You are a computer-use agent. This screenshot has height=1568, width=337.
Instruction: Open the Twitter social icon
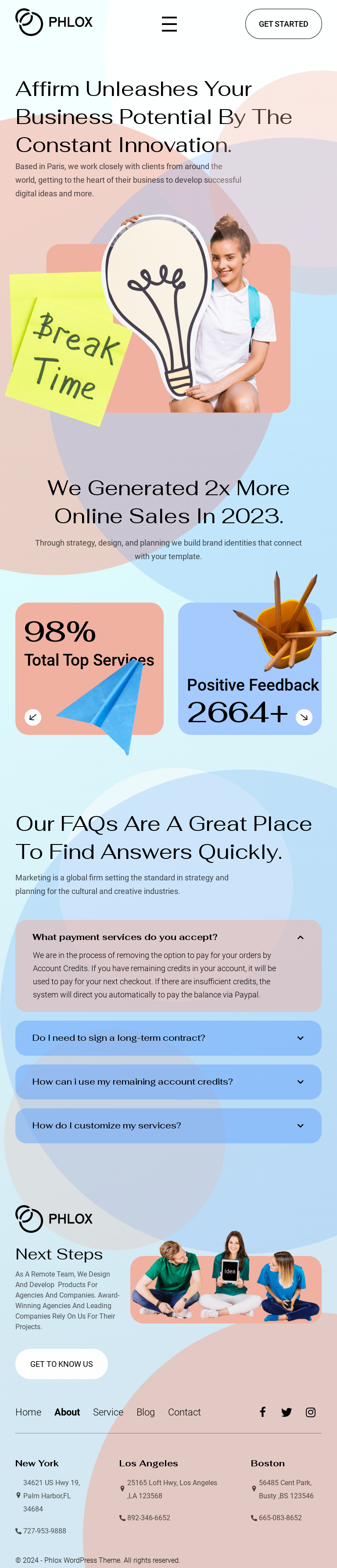click(x=287, y=1412)
